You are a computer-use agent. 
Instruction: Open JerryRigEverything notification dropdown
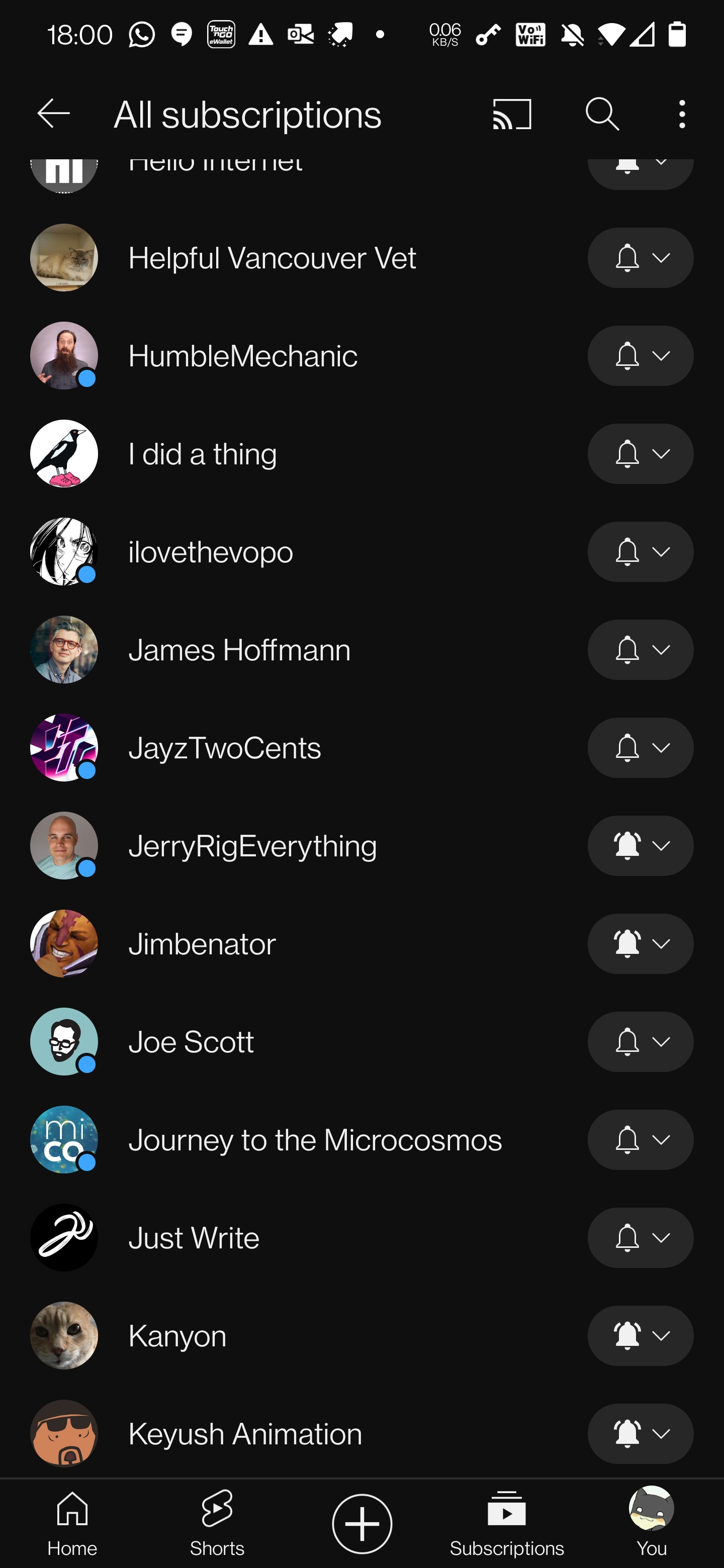coord(641,846)
